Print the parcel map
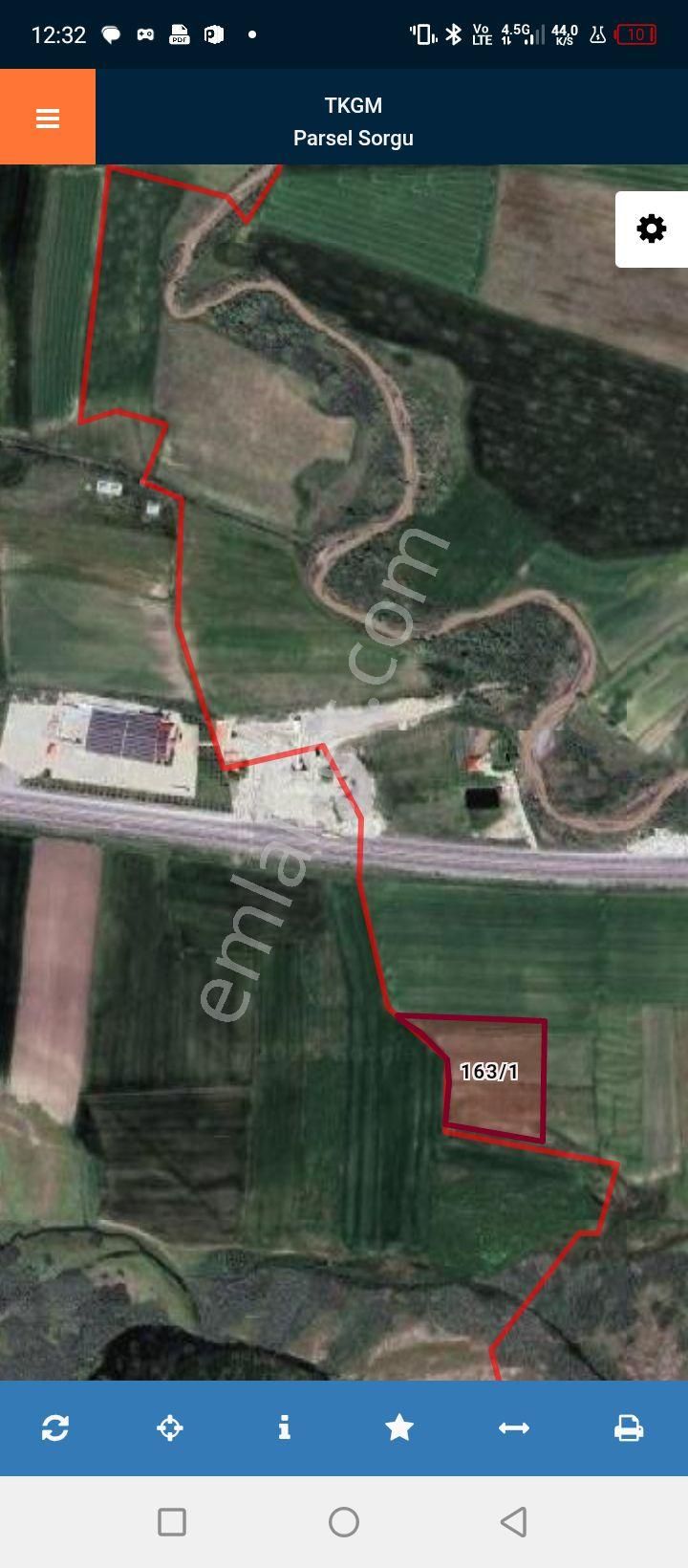 [629, 1427]
